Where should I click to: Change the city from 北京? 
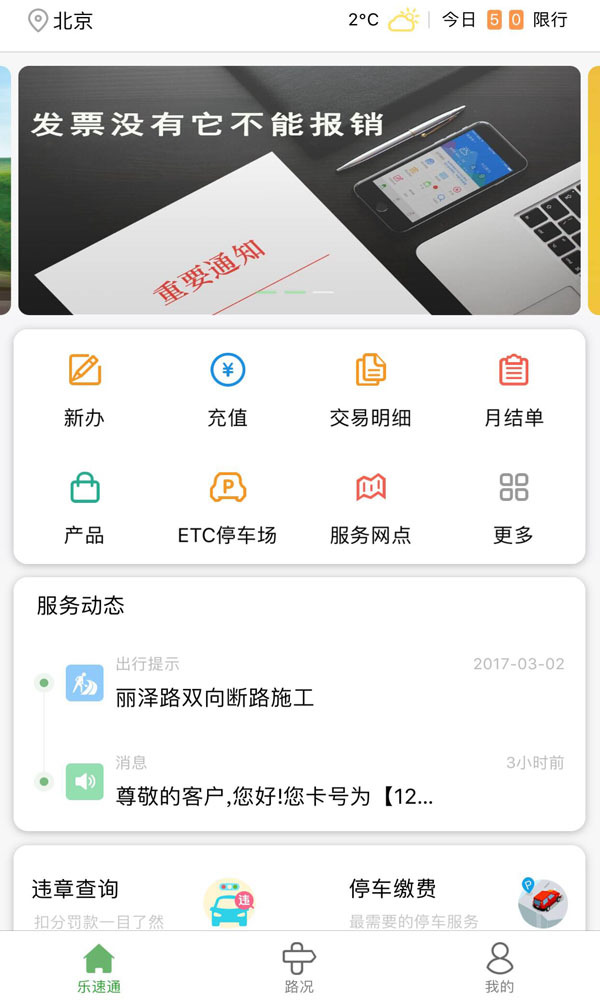(x=62, y=20)
